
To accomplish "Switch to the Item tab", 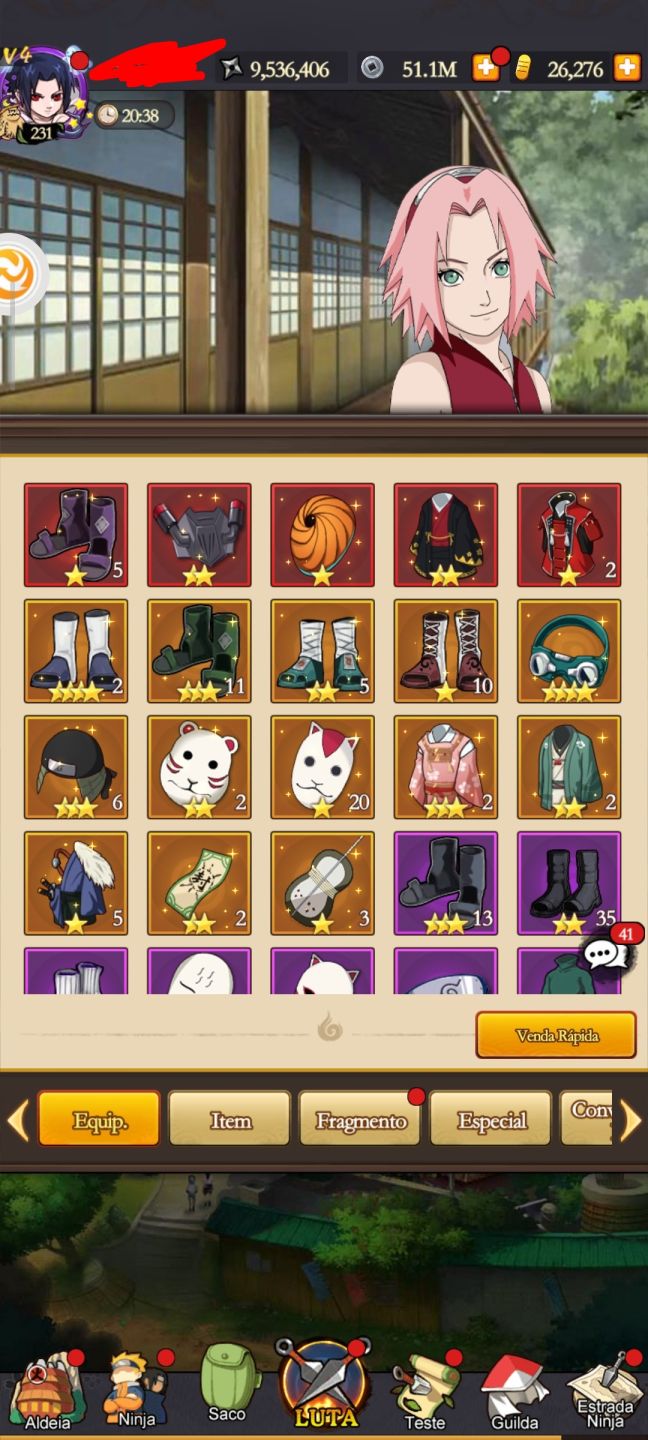I will point(230,1119).
